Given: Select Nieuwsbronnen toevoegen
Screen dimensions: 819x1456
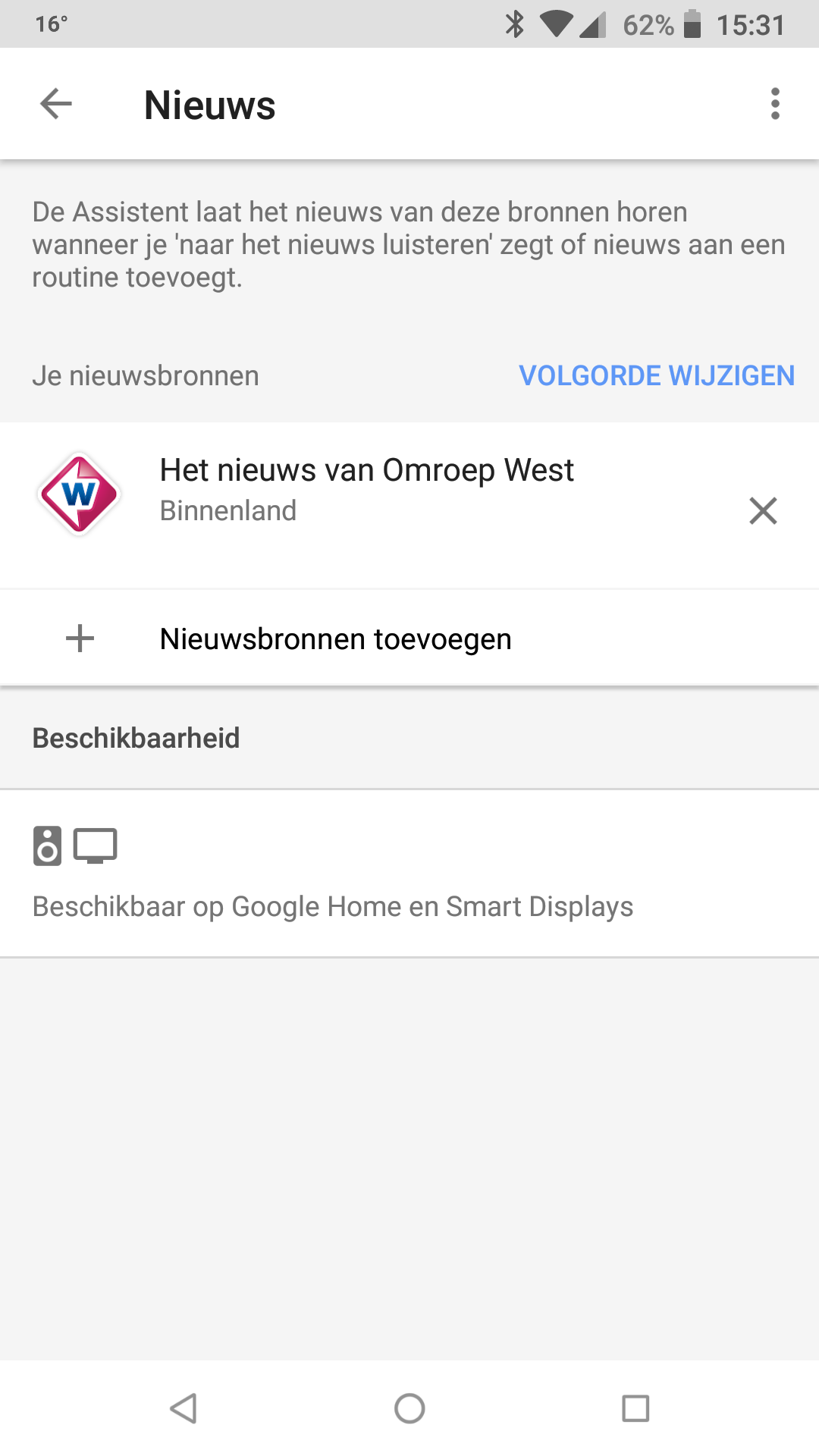Looking at the screenshot, I should [409, 639].
